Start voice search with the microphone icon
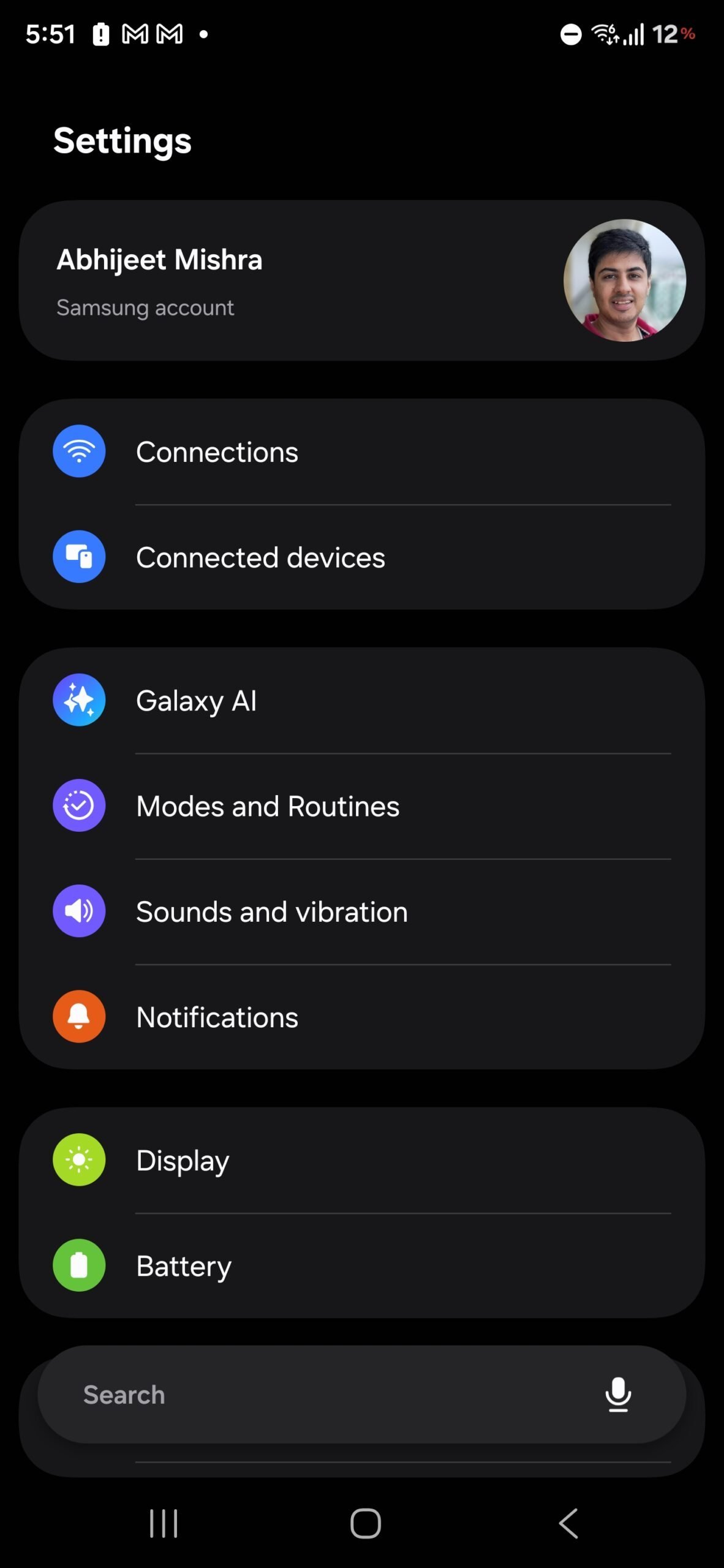 click(617, 1395)
